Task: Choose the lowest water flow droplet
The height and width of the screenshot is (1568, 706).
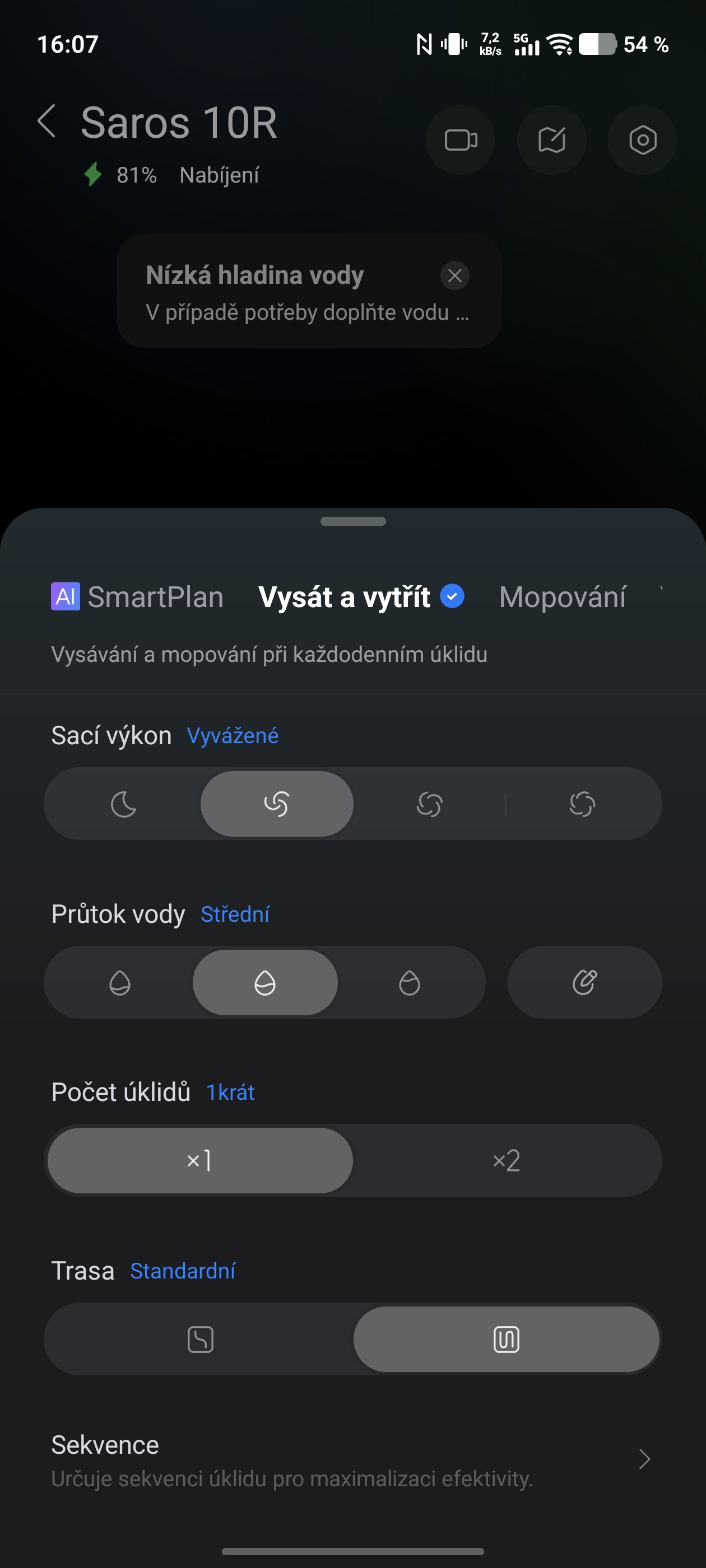Action: [119, 982]
